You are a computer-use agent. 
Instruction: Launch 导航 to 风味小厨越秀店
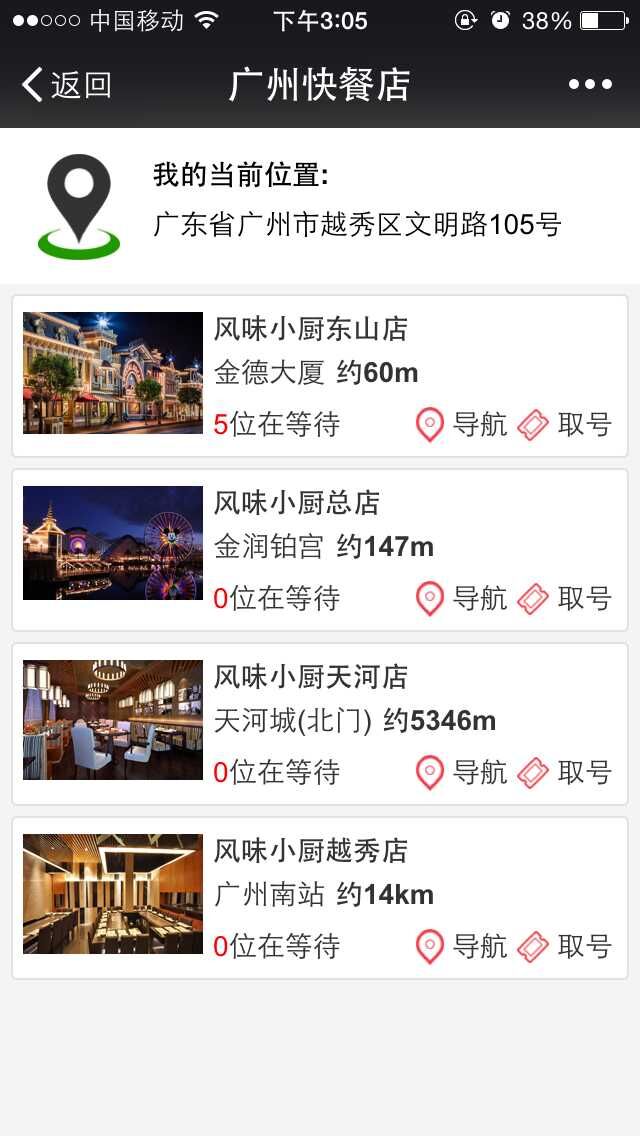(x=462, y=946)
